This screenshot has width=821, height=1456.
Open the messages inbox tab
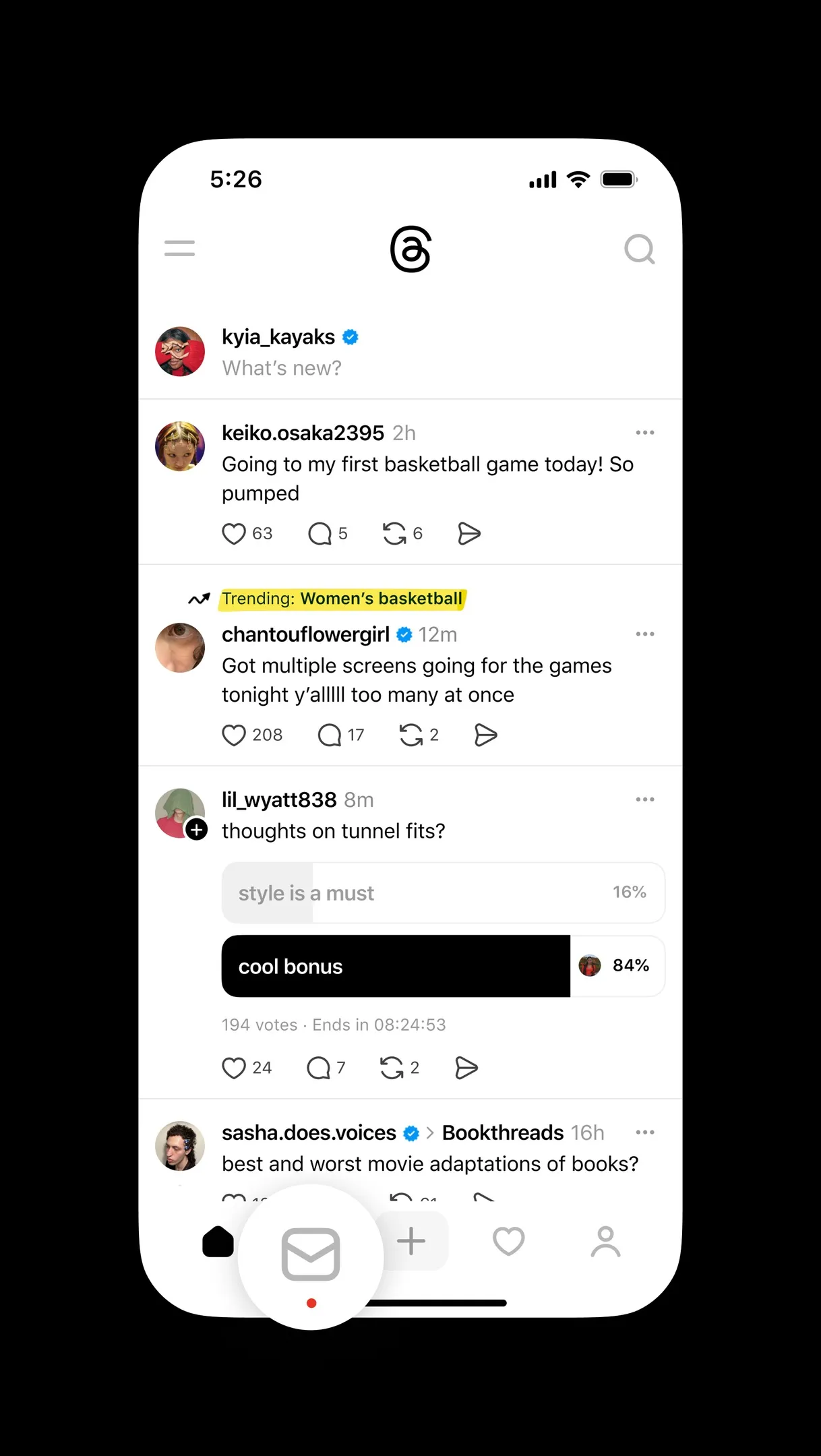coord(311,1254)
